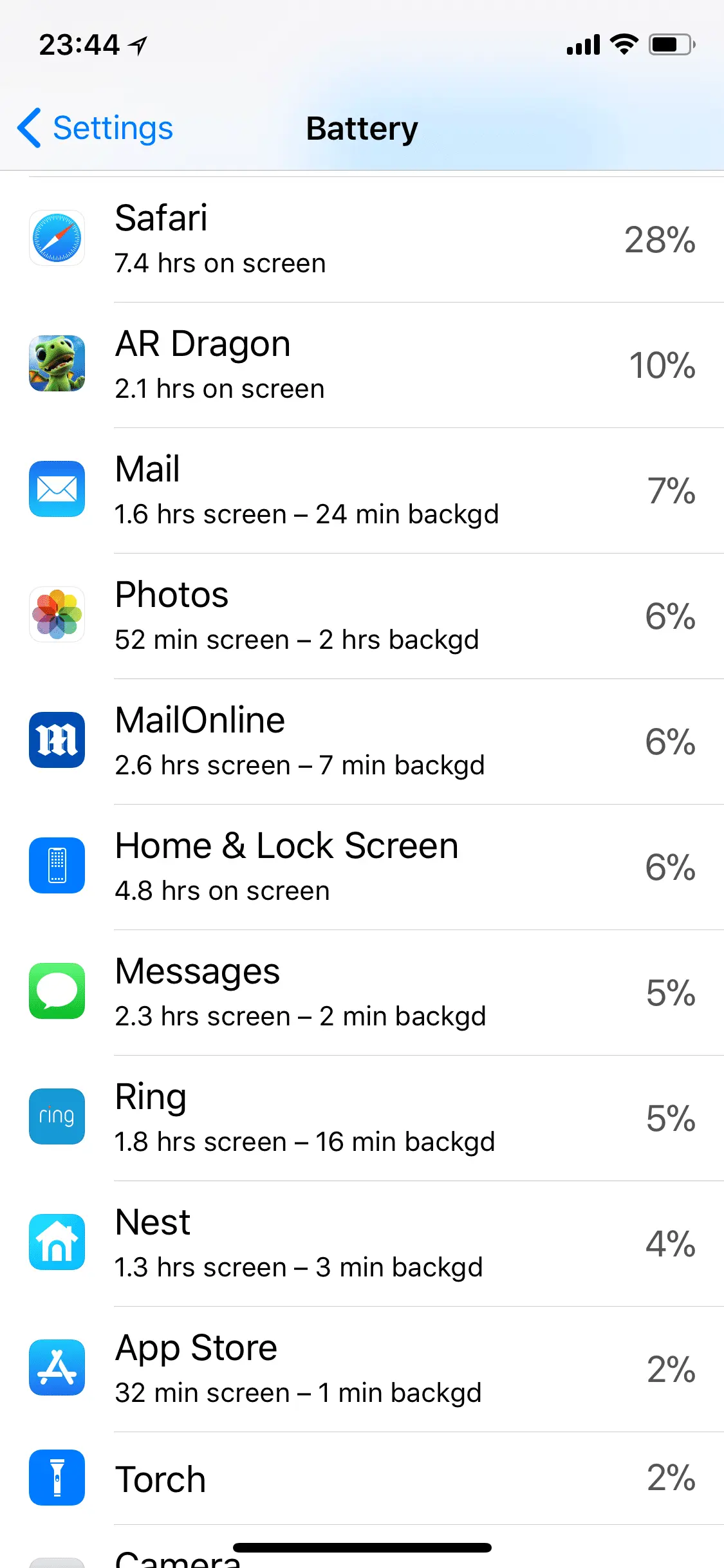Screen dimensions: 724x1568
Task: Select the AR Dragon usage row
Action: 362,365
